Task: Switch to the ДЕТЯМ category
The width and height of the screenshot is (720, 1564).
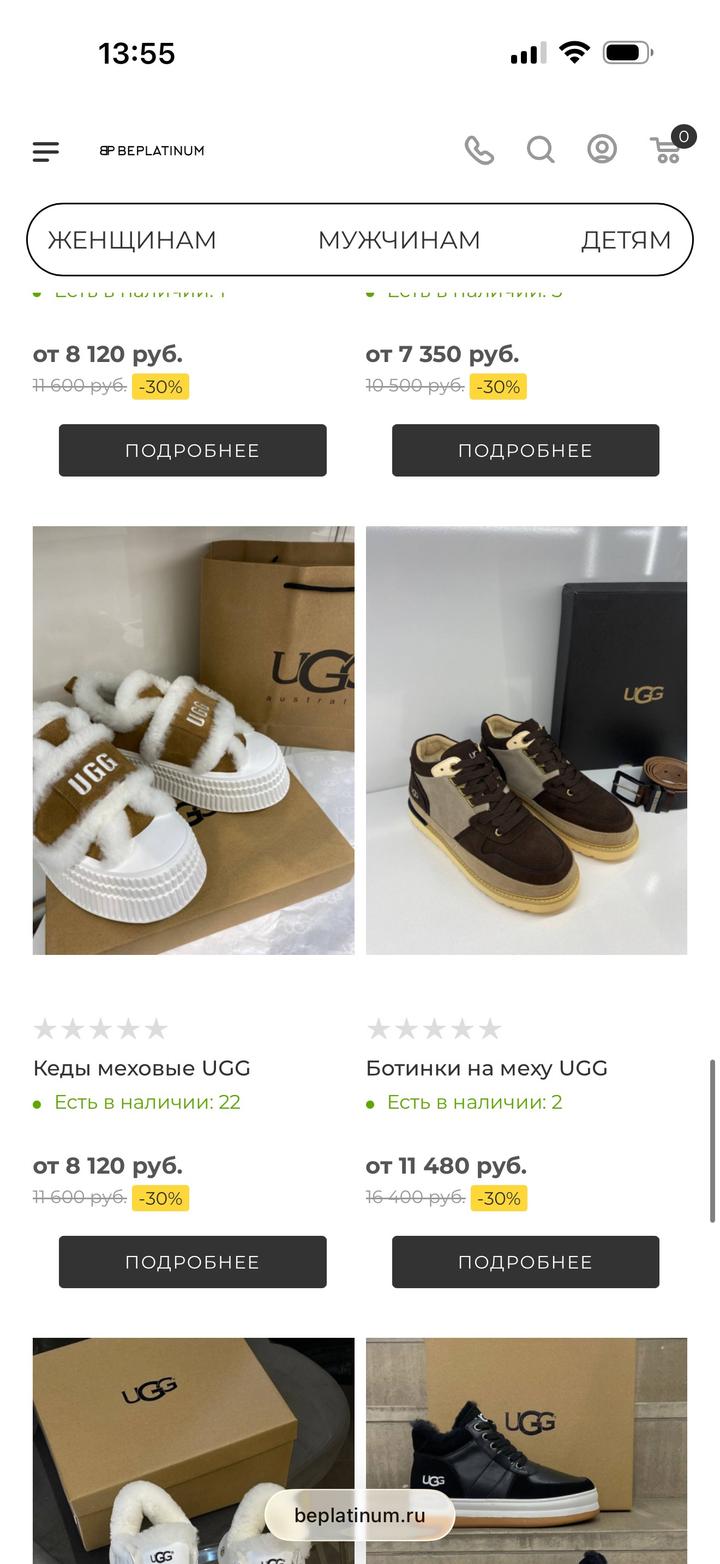Action: pos(625,240)
